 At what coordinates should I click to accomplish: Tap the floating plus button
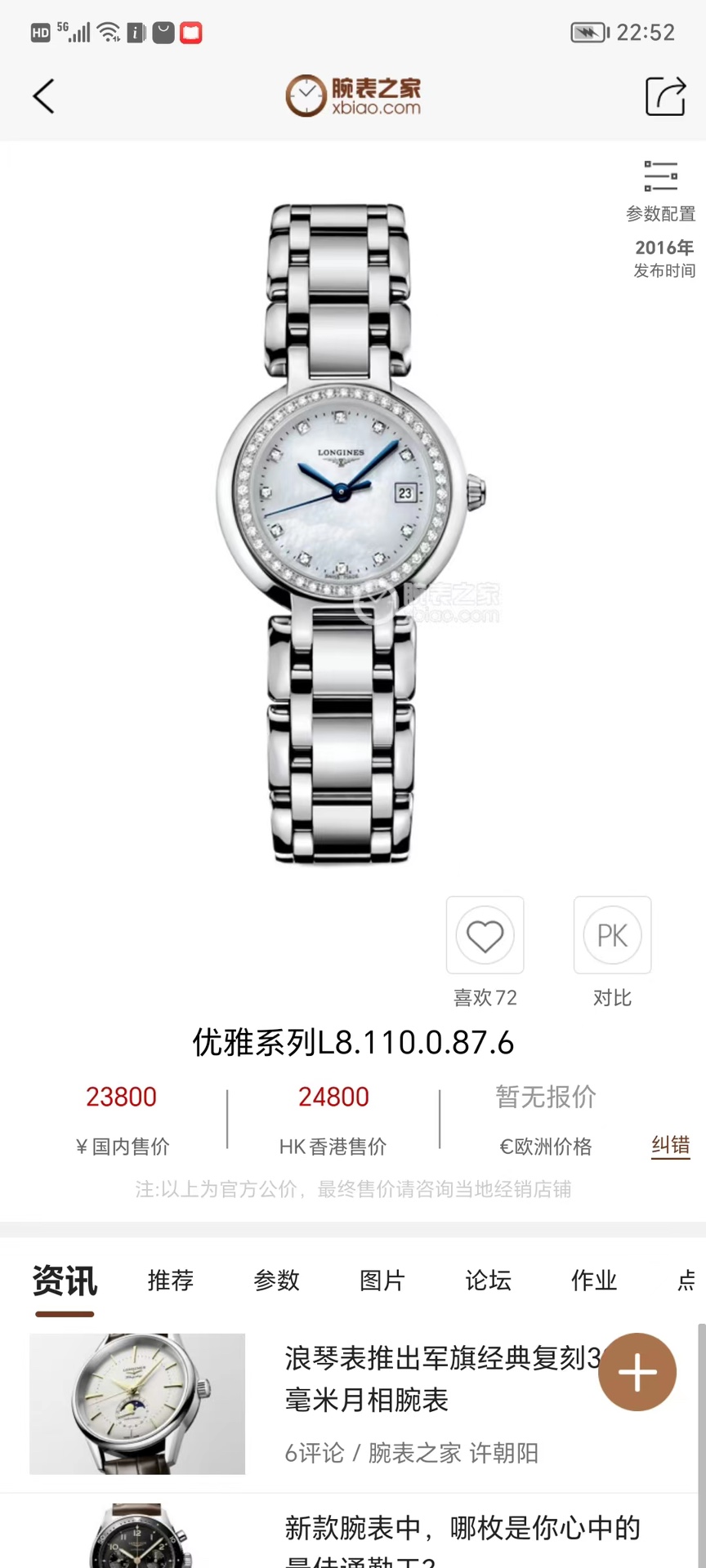point(637,1372)
